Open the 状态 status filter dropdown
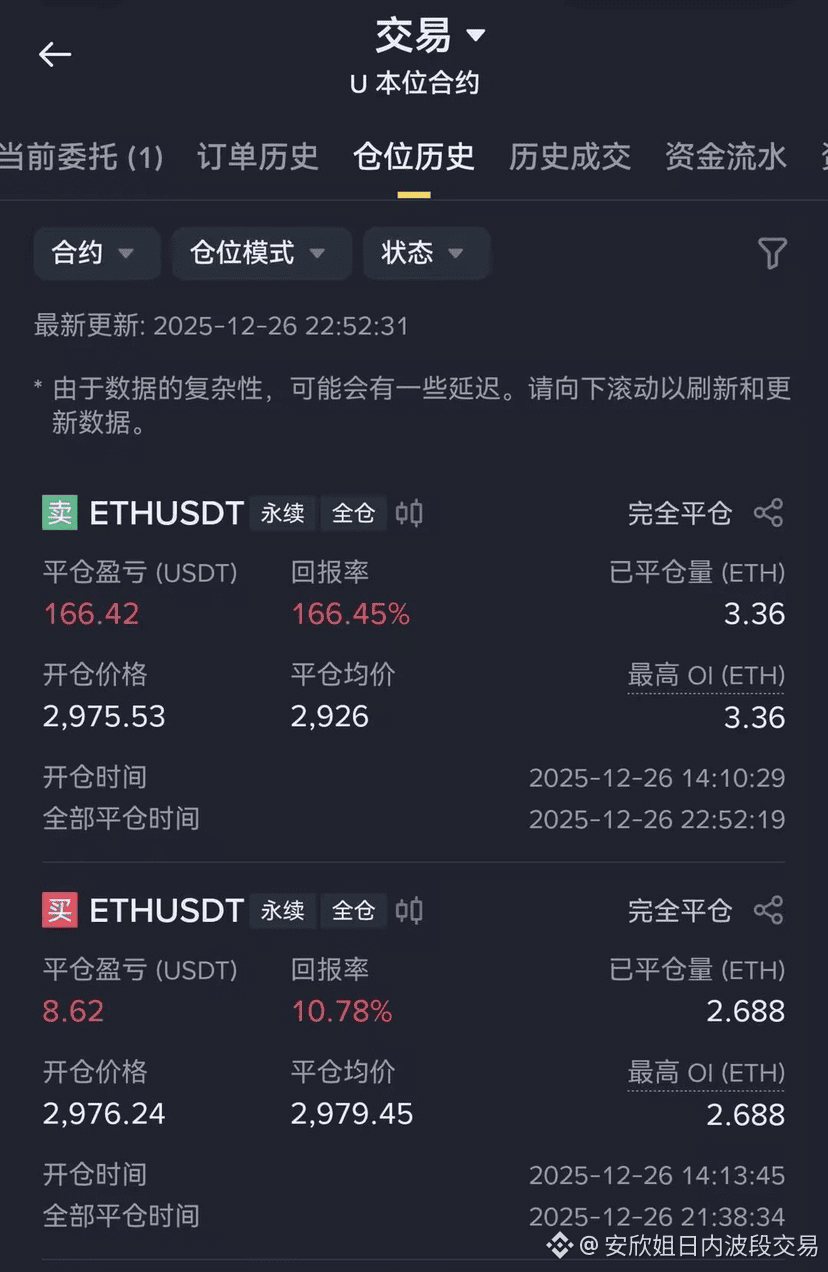828x1272 pixels. click(x=425, y=254)
